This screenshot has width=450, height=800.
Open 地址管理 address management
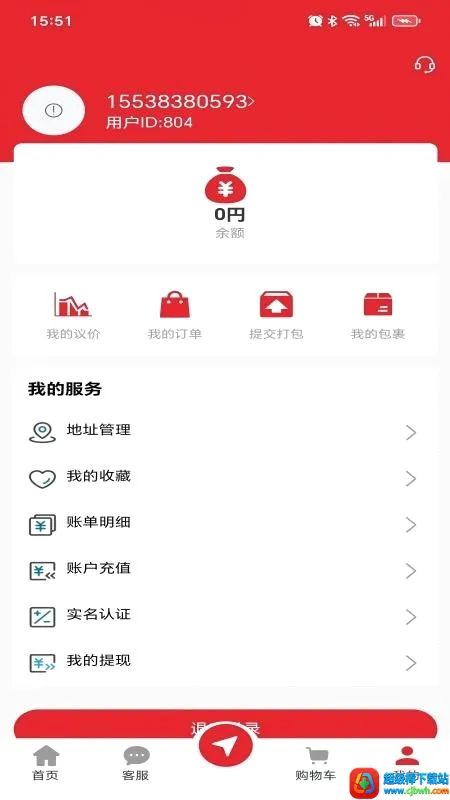225,432
